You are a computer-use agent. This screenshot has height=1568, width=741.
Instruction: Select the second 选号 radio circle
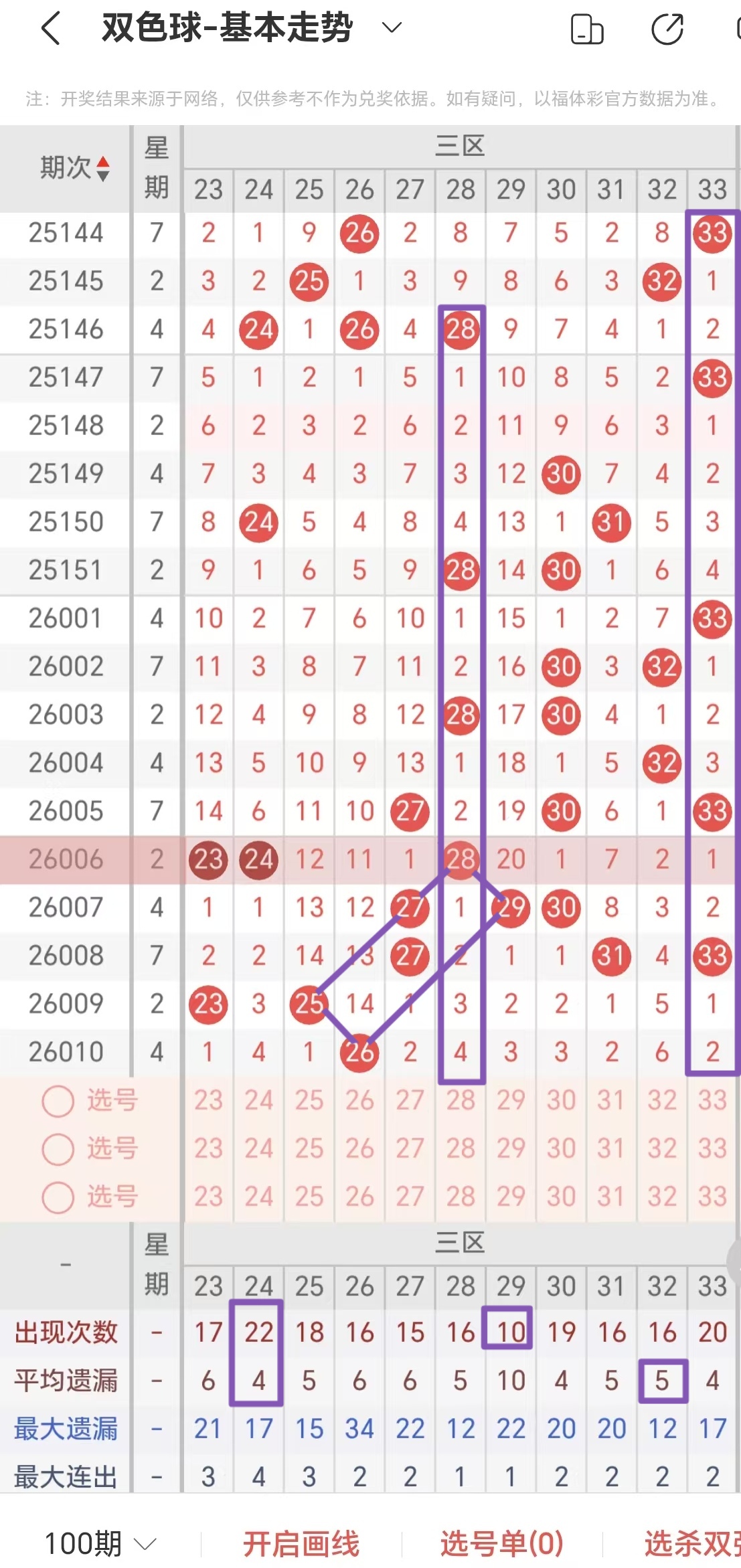[x=59, y=1148]
